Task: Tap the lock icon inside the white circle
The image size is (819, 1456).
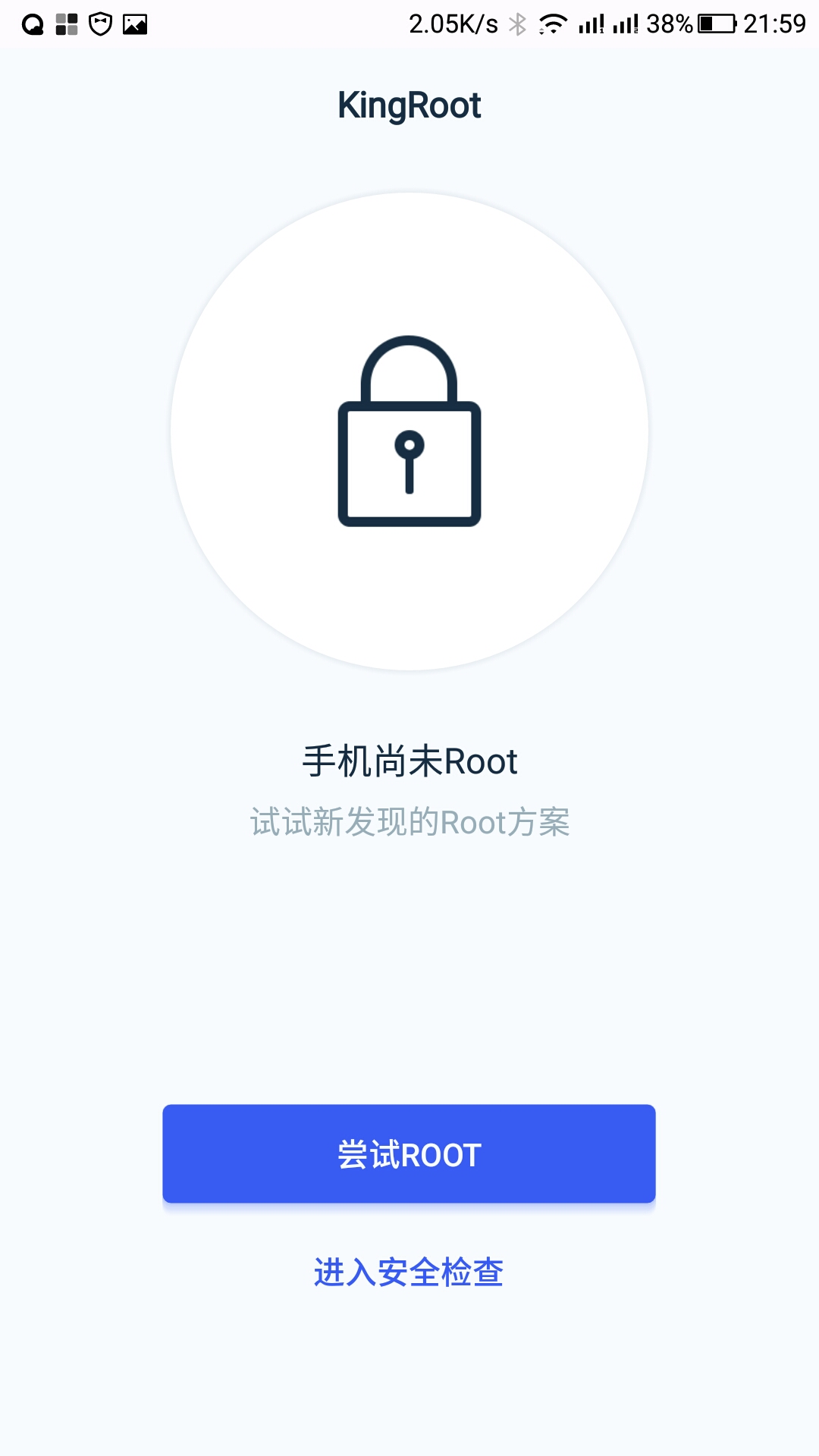Action: tap(409, 432)
